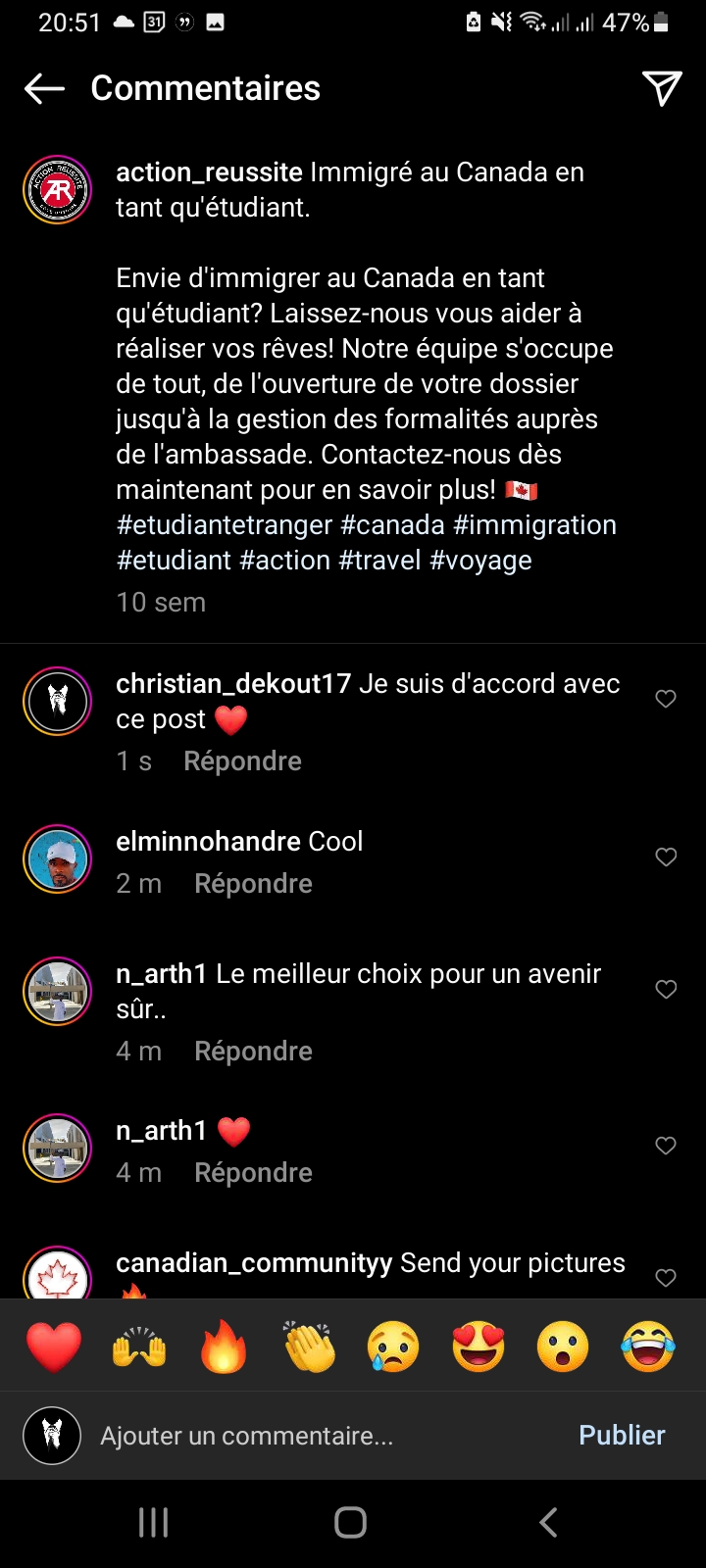Pick the clapping hands emoji
The height and width of the screenshot is (1568, 706).
(x=309, y=1346)
